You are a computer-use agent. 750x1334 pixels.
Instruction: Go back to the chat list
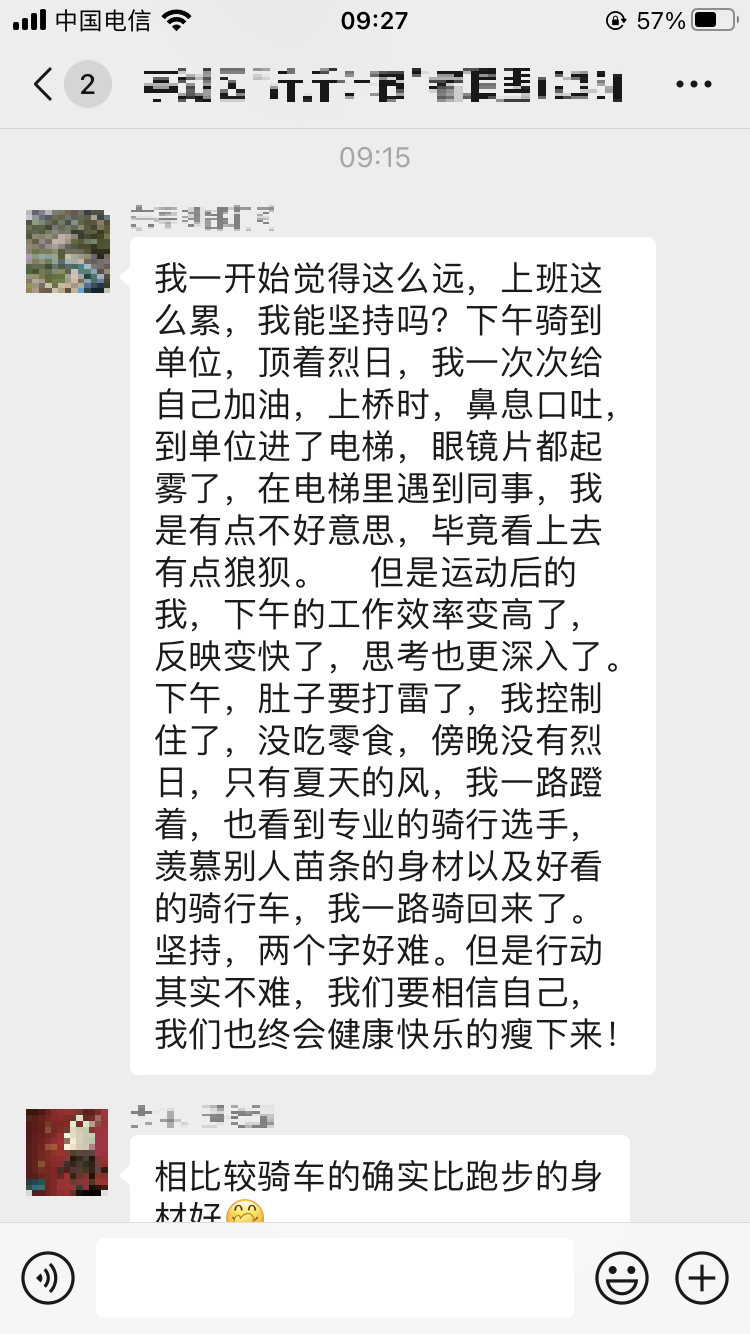click(44, 84)
